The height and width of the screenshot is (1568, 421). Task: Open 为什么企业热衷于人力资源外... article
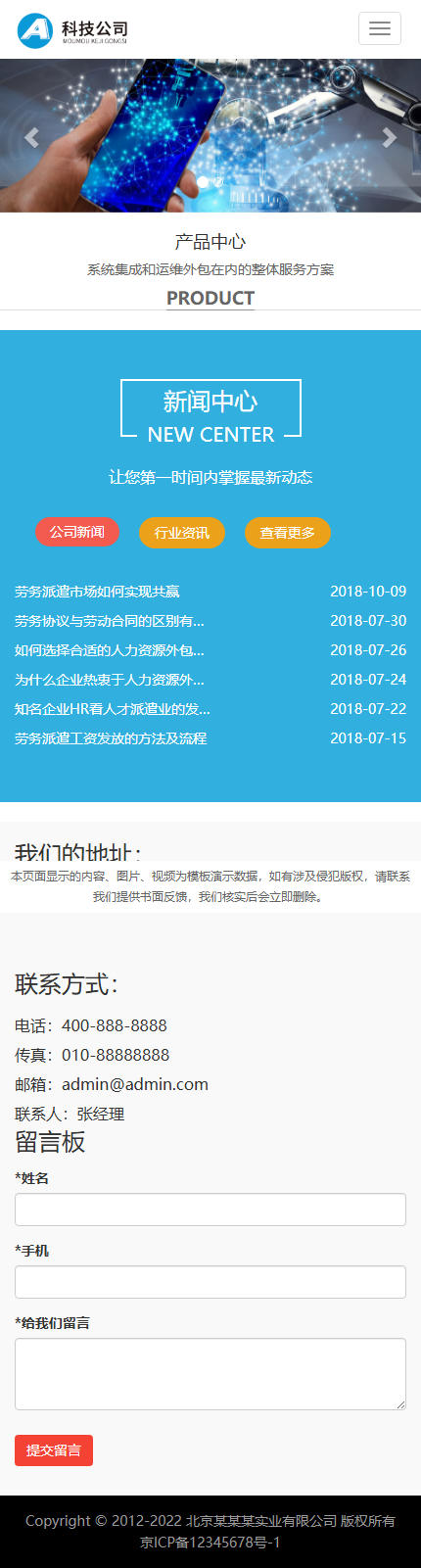110,680
